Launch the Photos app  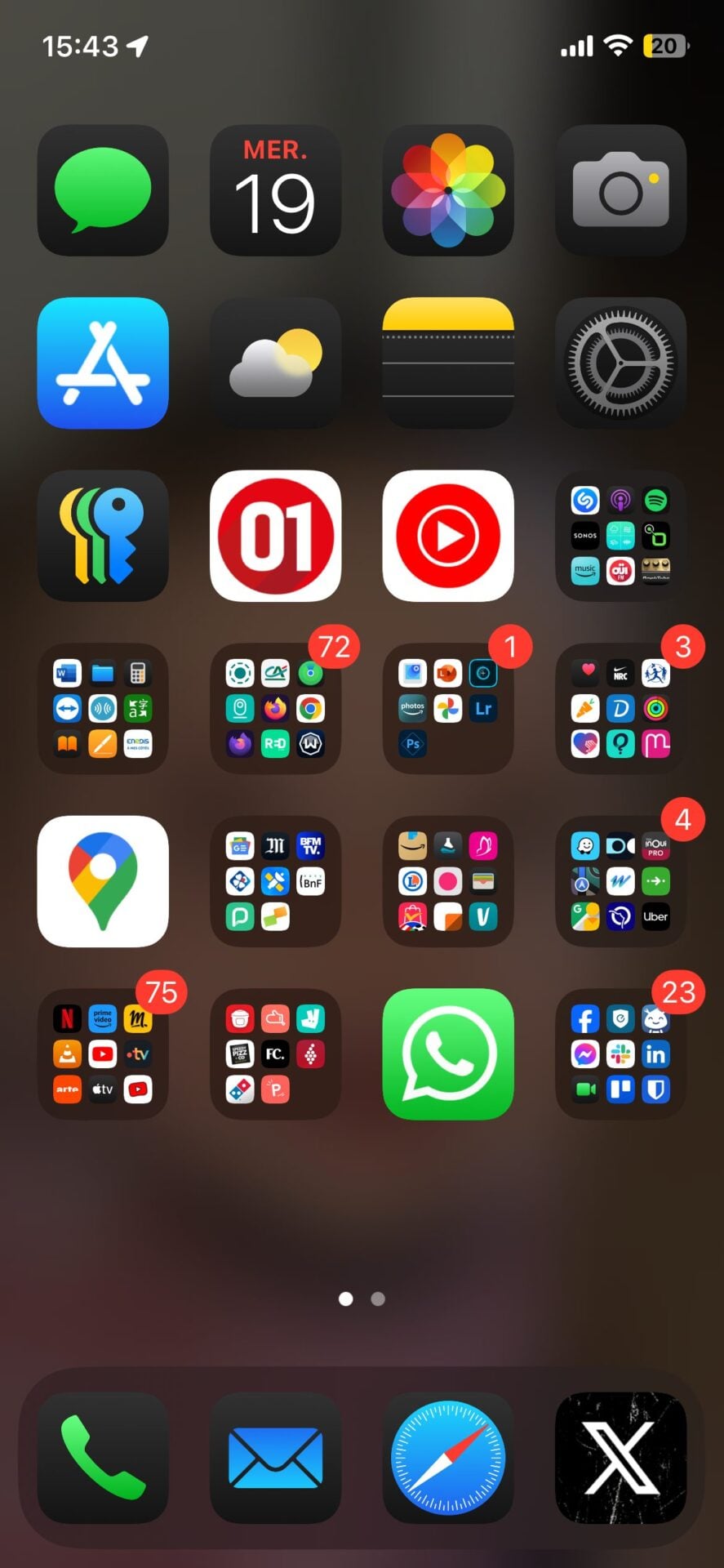click(448, 190)
